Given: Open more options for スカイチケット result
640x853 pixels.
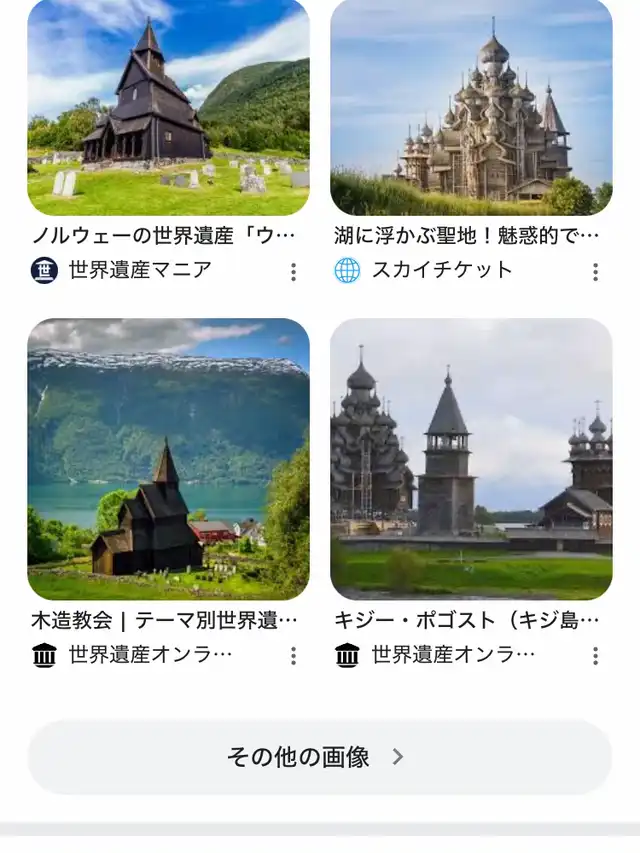Looking at the screenshot, I should 595,271.
